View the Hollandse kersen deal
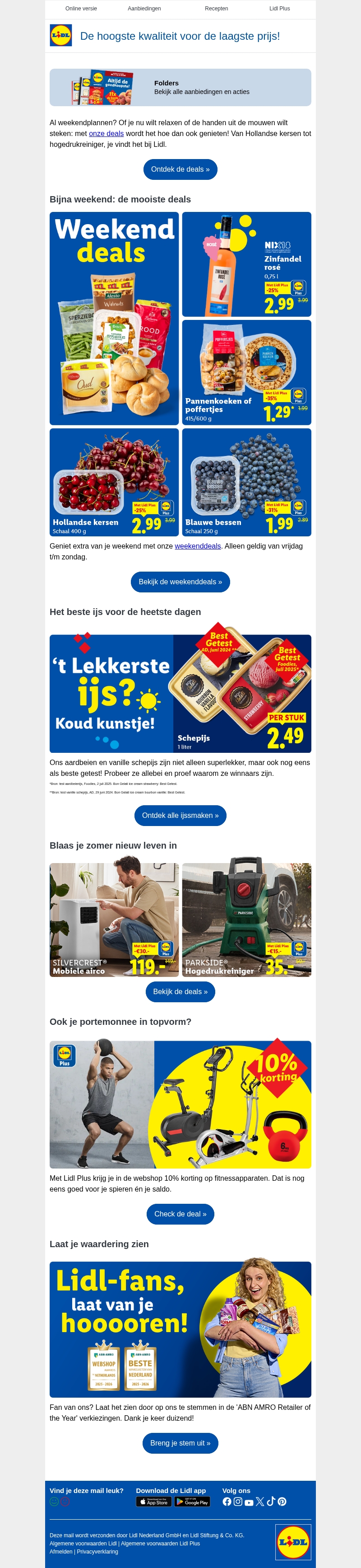The height and width of the screenshot is (1568, 361). 114,482
